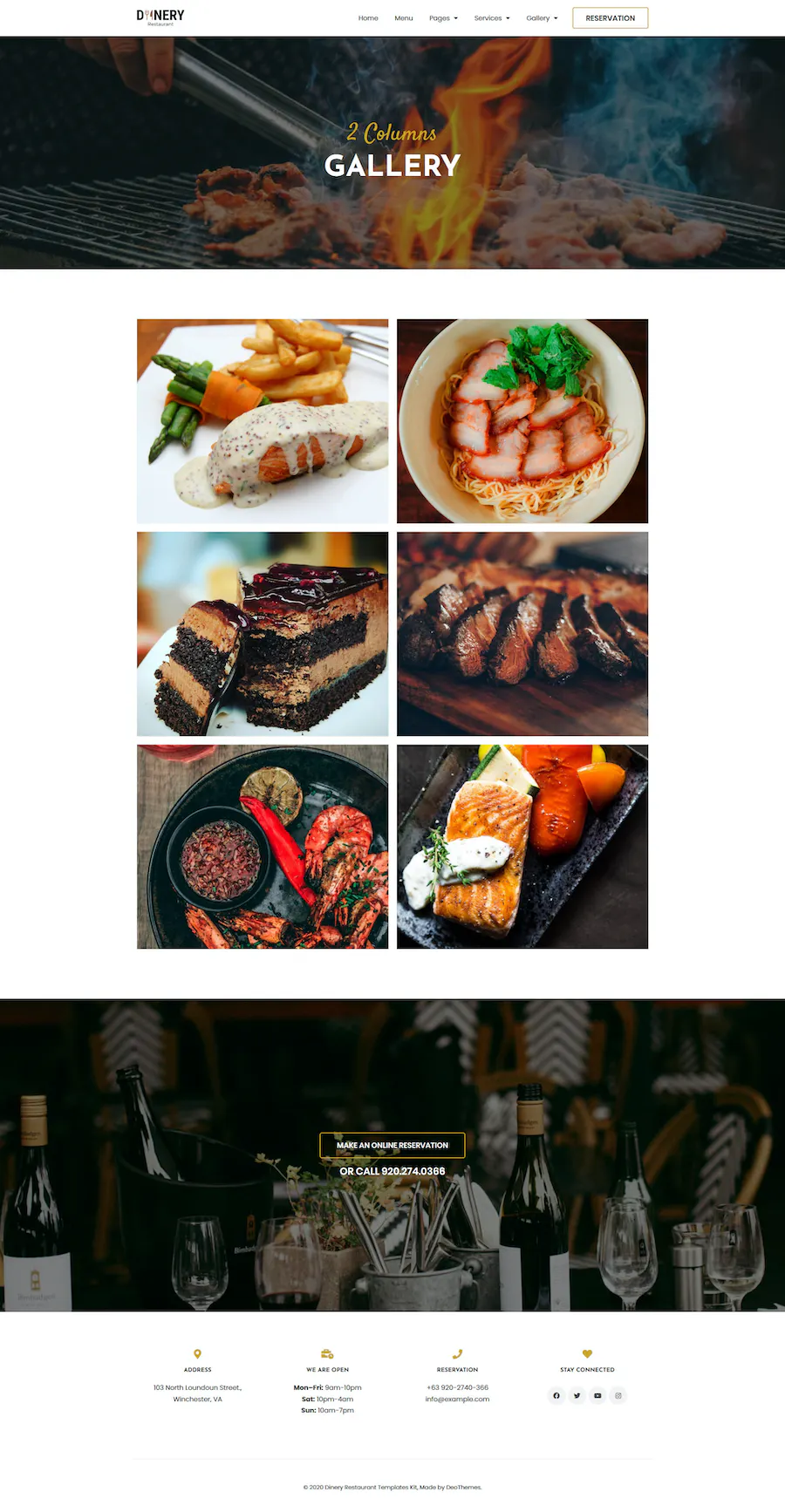Open the Facebook social icon
Screen dimensions: 785x1512
pos(556,1395)
